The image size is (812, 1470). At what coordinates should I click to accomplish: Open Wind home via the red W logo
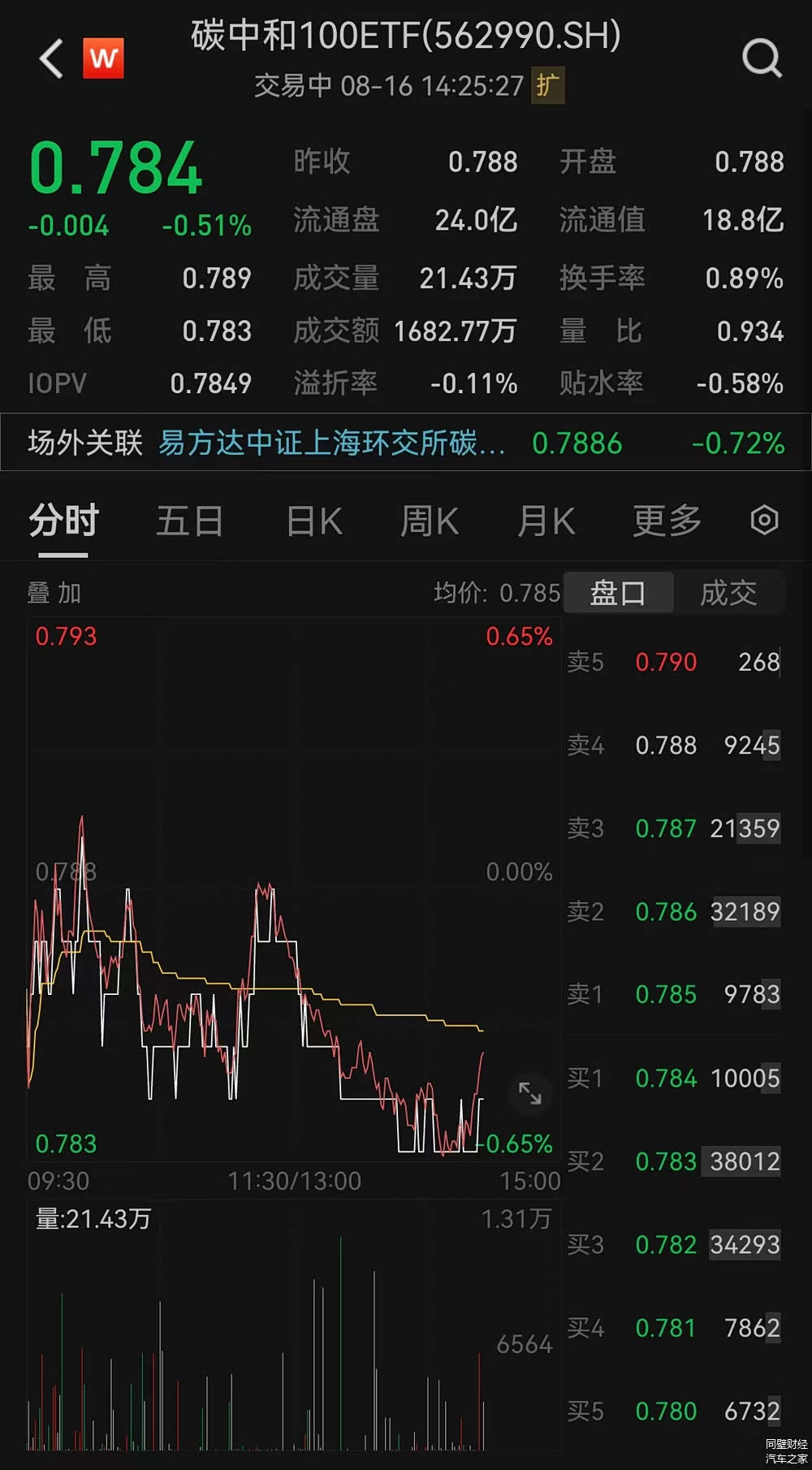(101, 58)
